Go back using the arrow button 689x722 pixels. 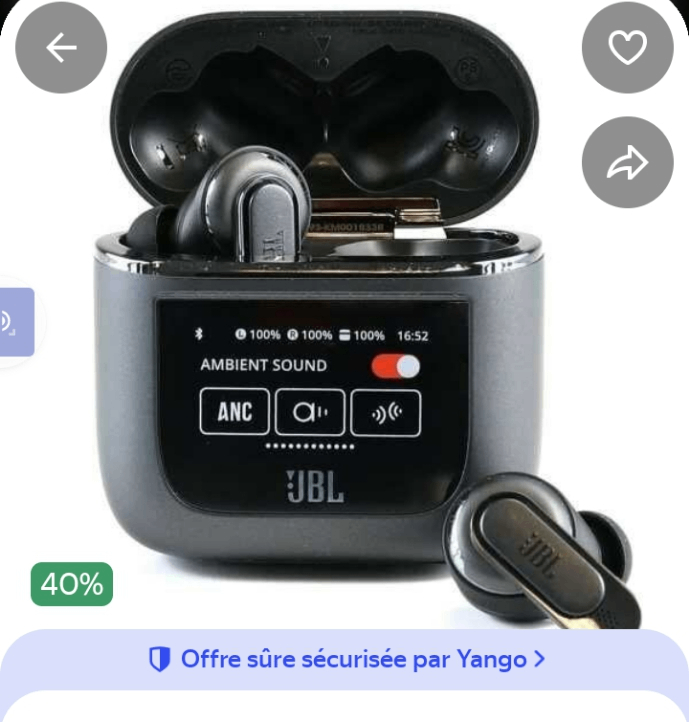click(x=61, y=48)
